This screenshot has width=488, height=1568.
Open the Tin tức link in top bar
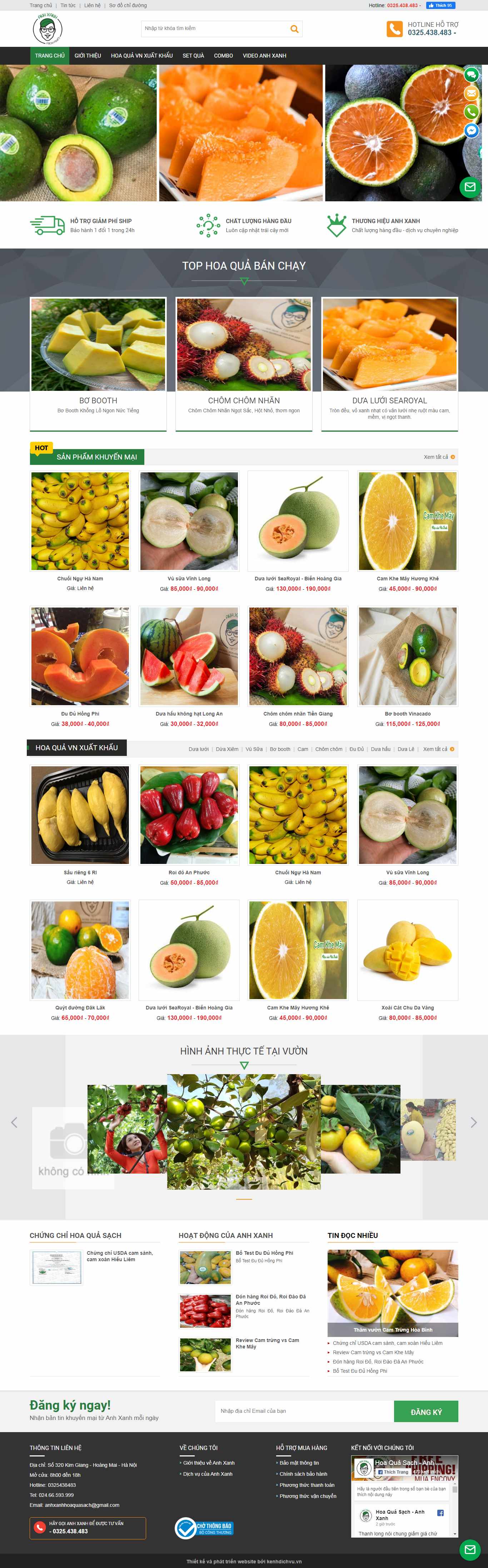click(x=68, y=5)
